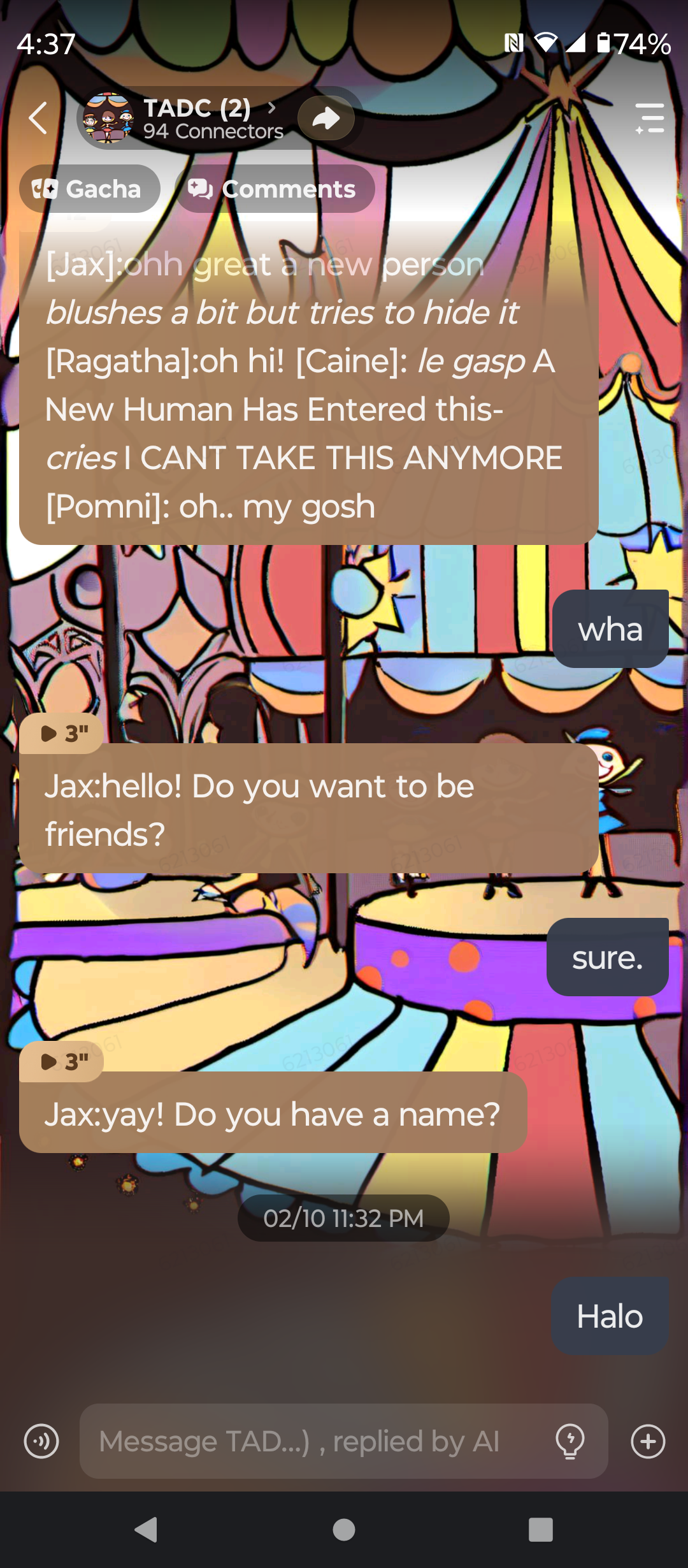Play voice for "Do you want to be friends?"
The width and height of the screenshot is (688, 1568).
click(62, 734)
